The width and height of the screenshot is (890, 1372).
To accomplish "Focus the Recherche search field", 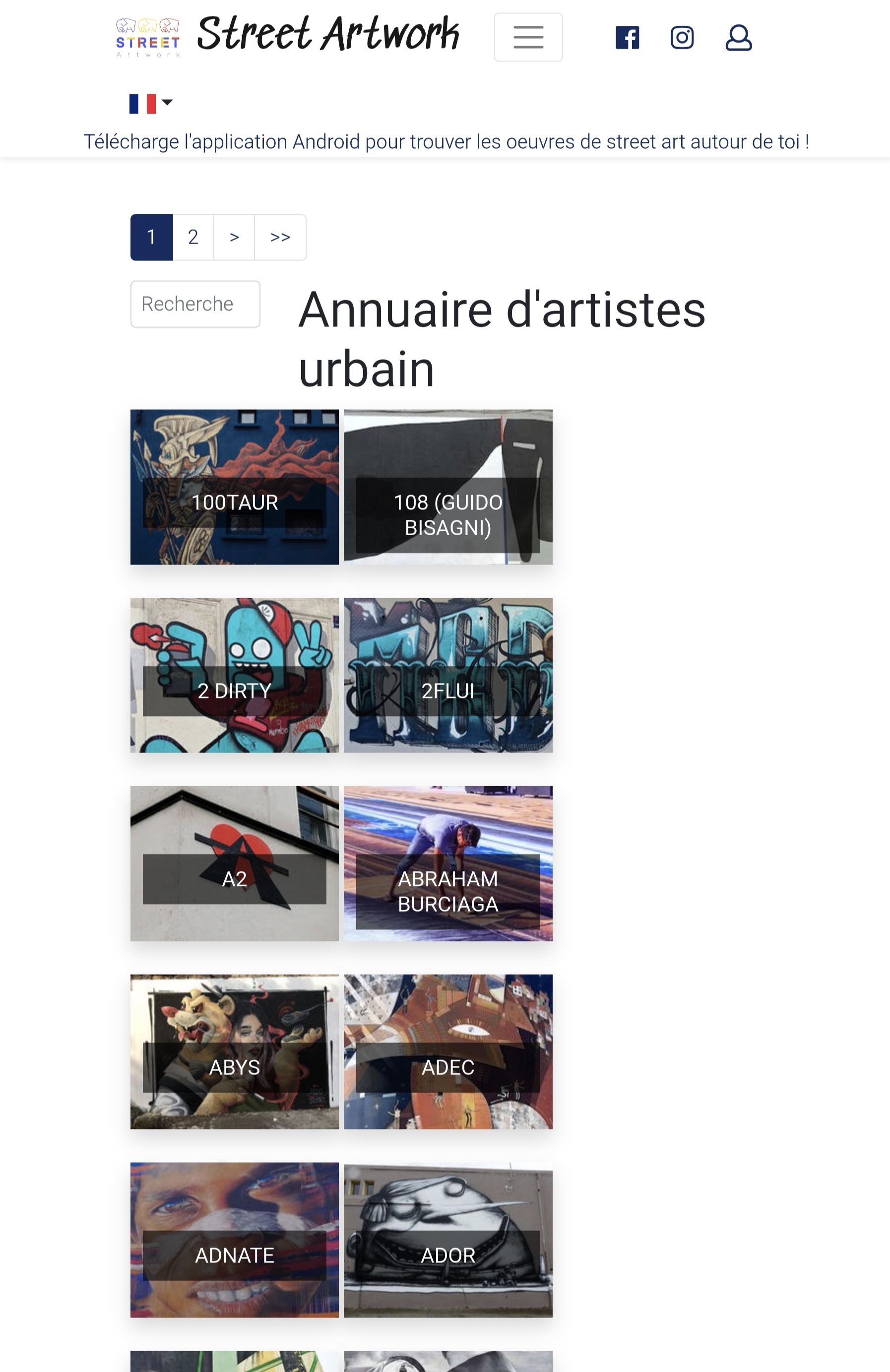I will pyautogui.click(x=195, y=304).
